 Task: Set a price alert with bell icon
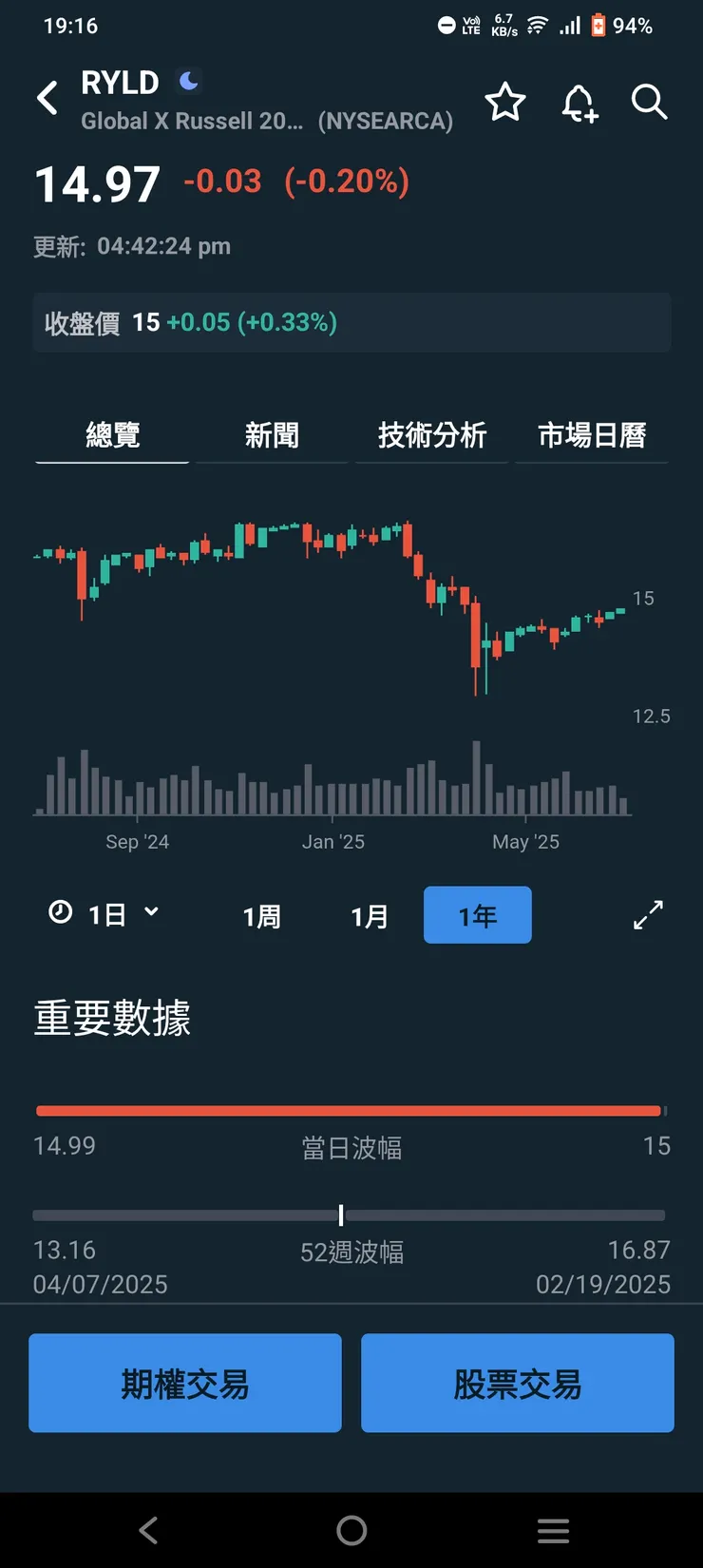(579, 103)
